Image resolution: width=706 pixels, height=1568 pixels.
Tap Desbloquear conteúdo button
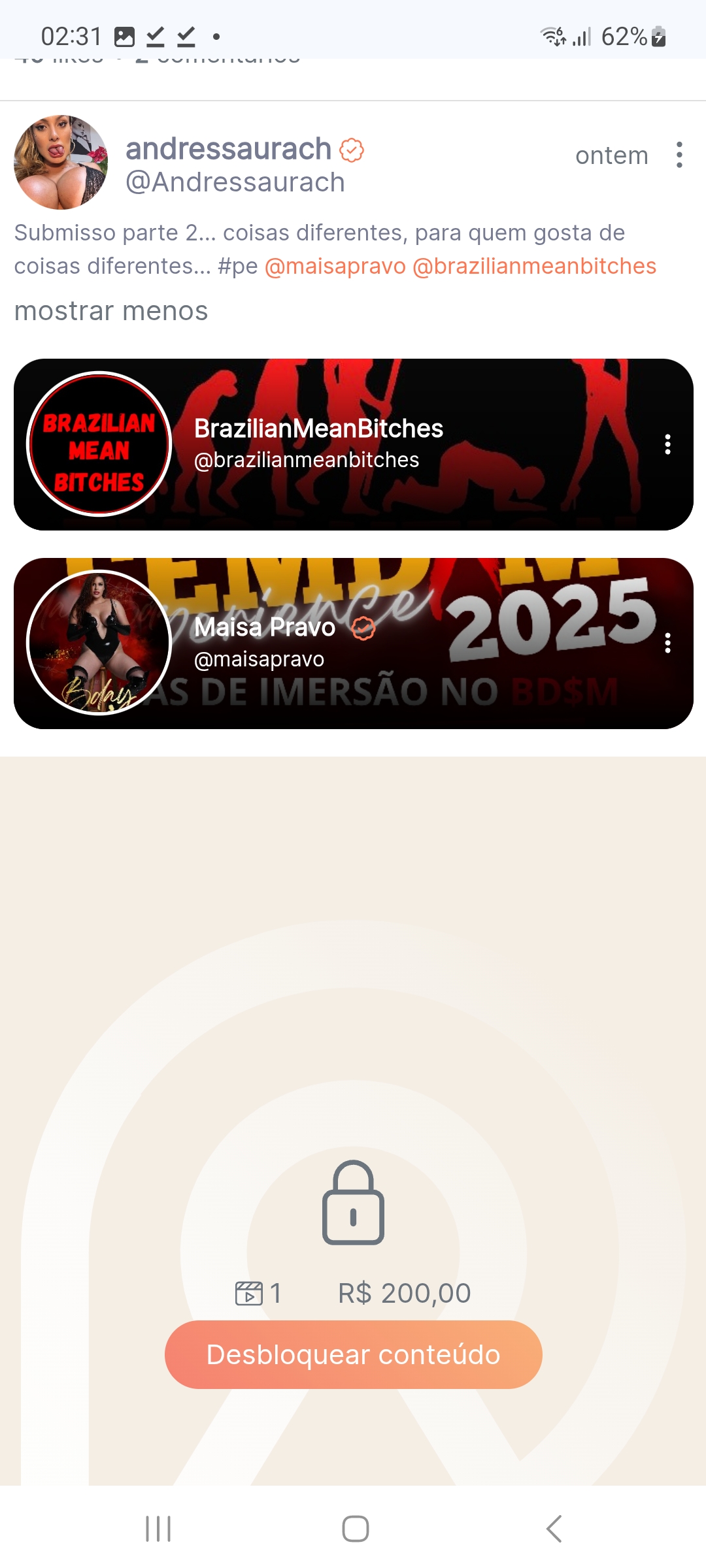click(x=353, y=1354)
